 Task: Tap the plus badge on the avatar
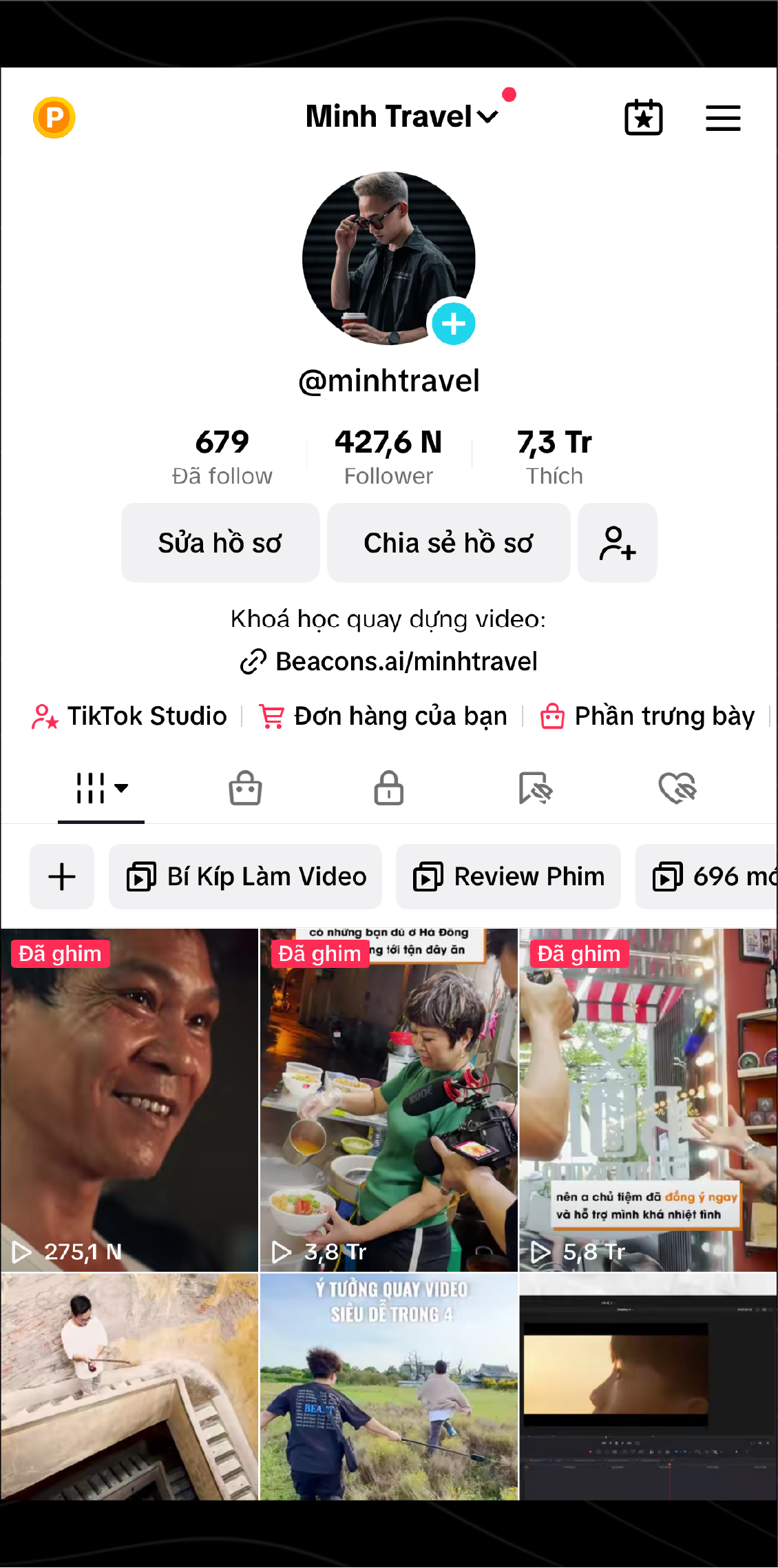[453, 324]
